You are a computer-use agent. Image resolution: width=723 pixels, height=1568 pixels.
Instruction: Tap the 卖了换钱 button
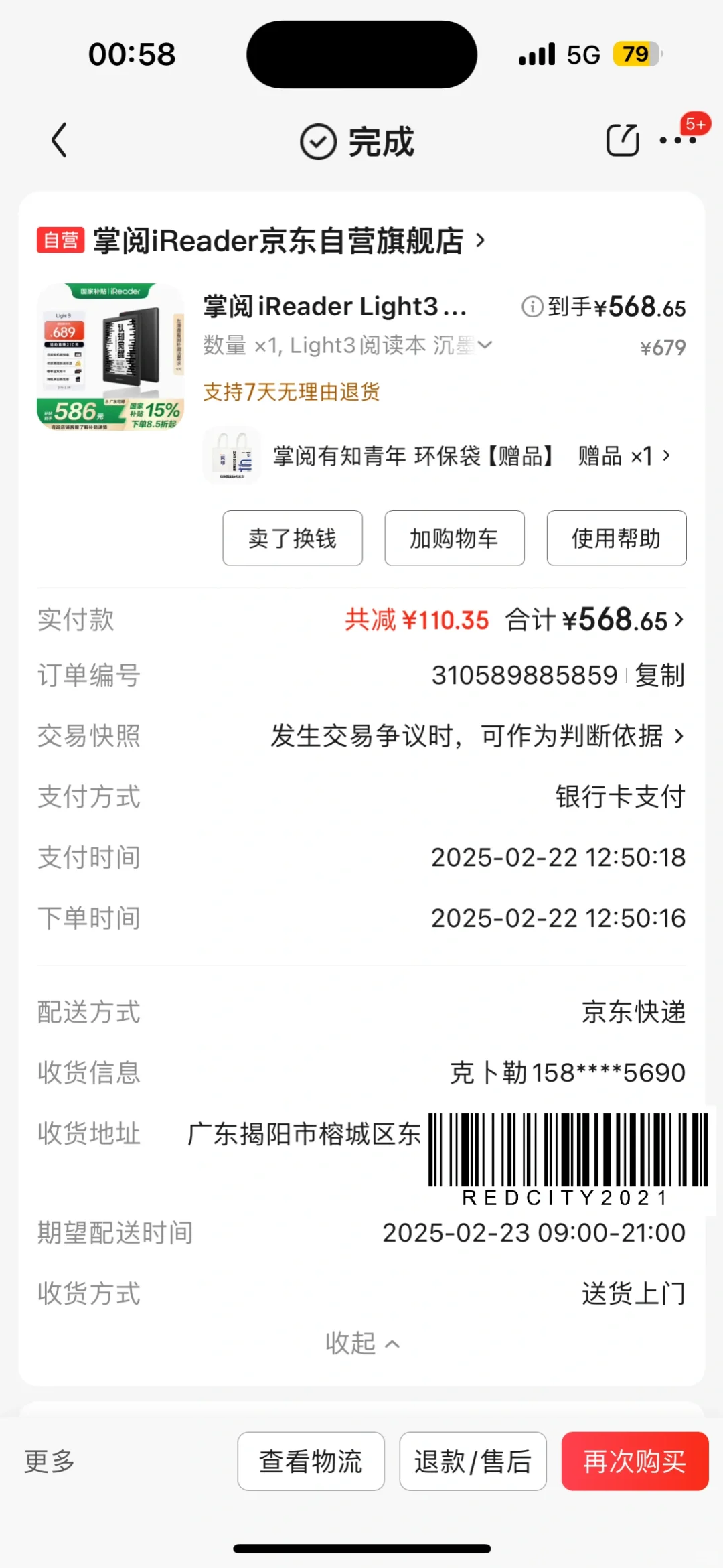(293, 539)
